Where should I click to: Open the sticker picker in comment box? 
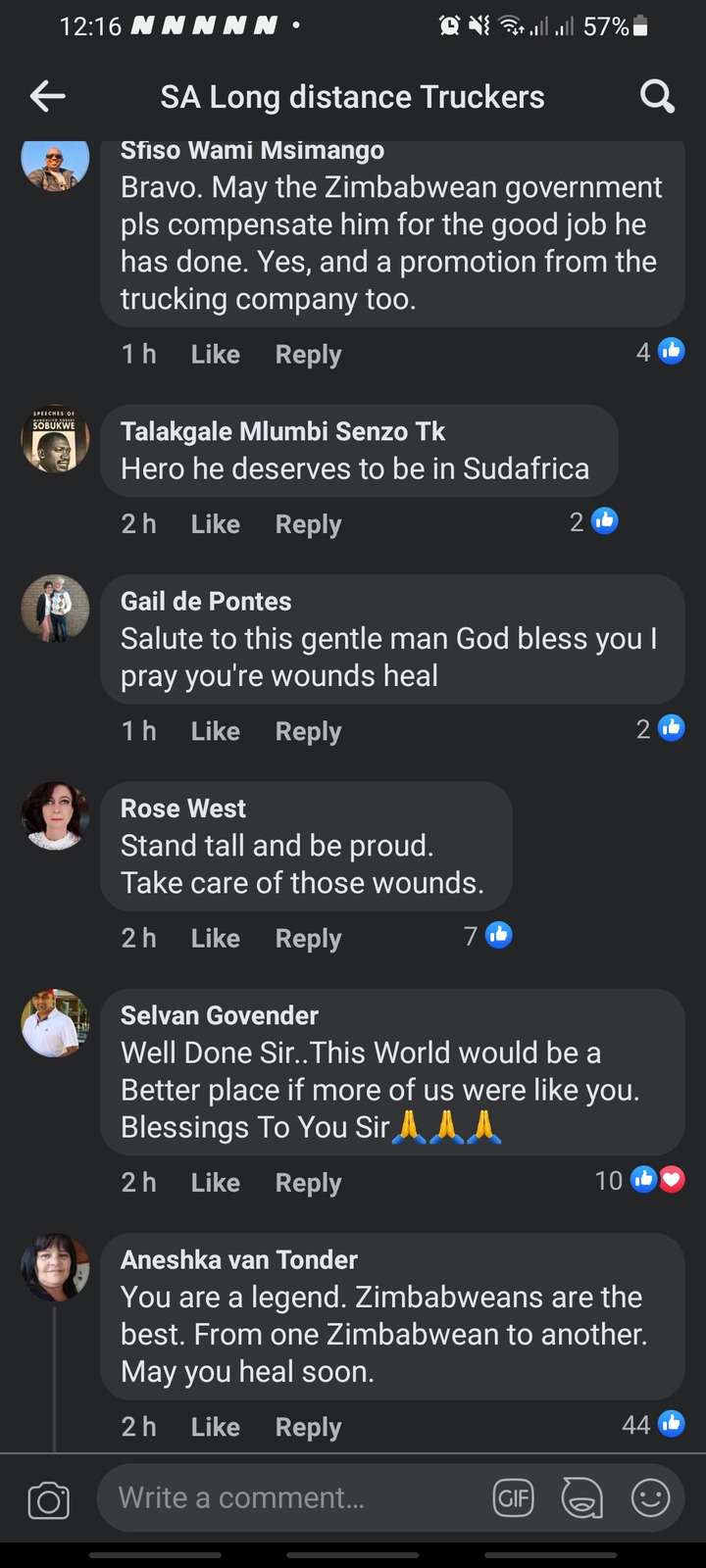coord(581,1497)
